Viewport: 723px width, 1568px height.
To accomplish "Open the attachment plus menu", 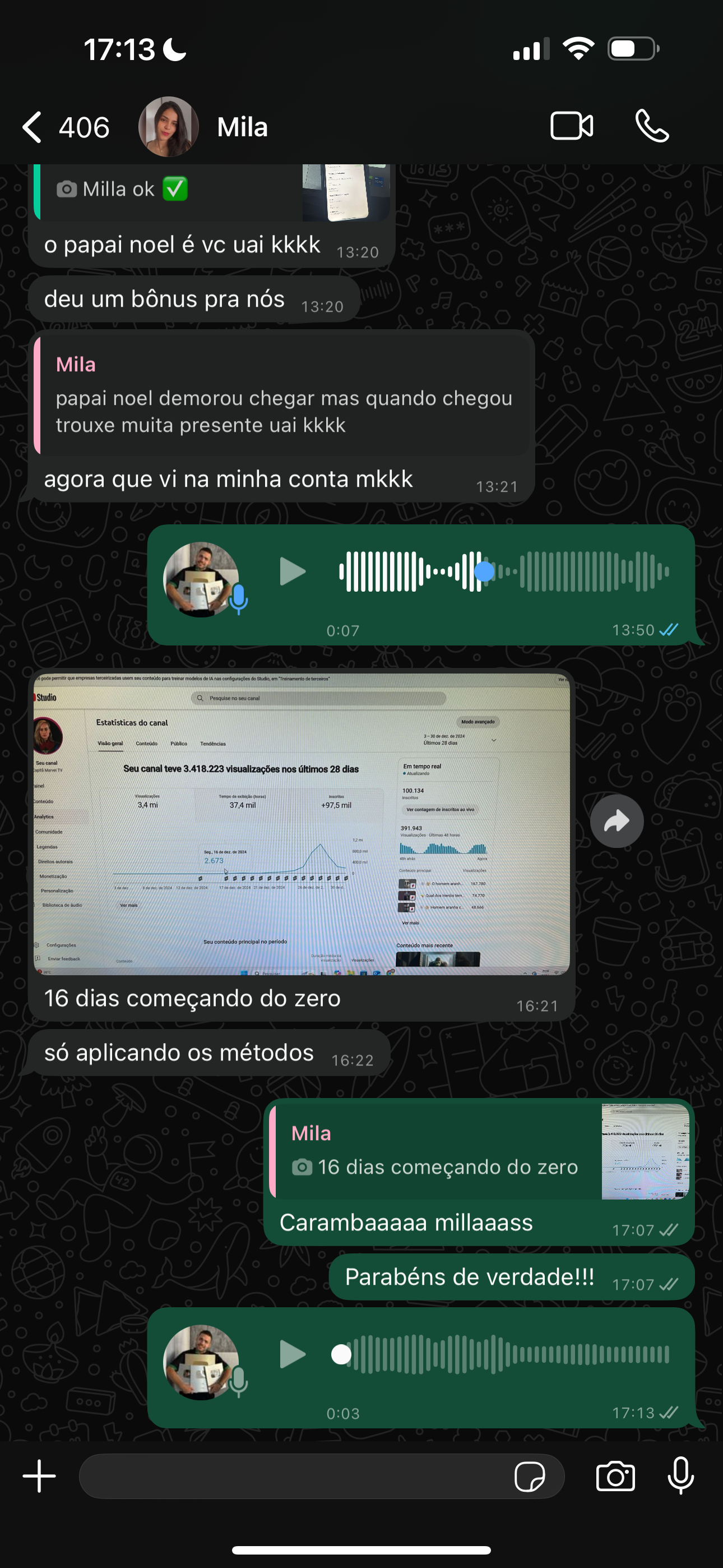I will [40, 1476].
